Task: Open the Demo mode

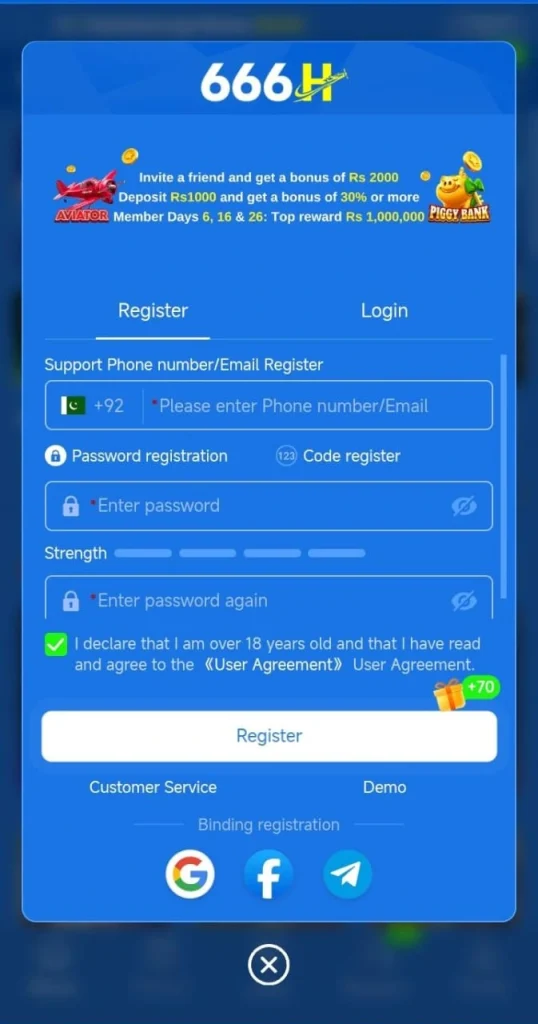Action: (385, 787)
